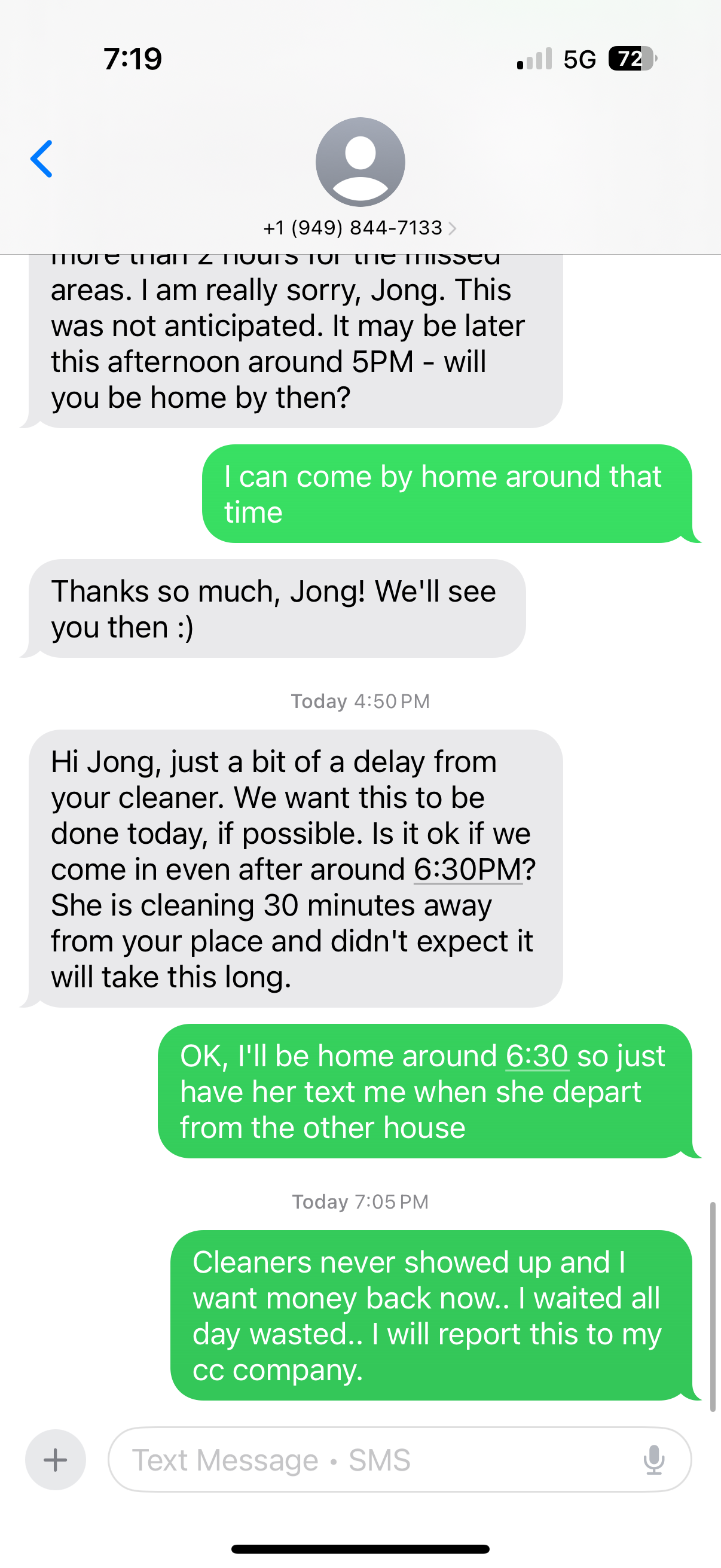Tap the plus button for attachments

click(x=56, y=1460)
